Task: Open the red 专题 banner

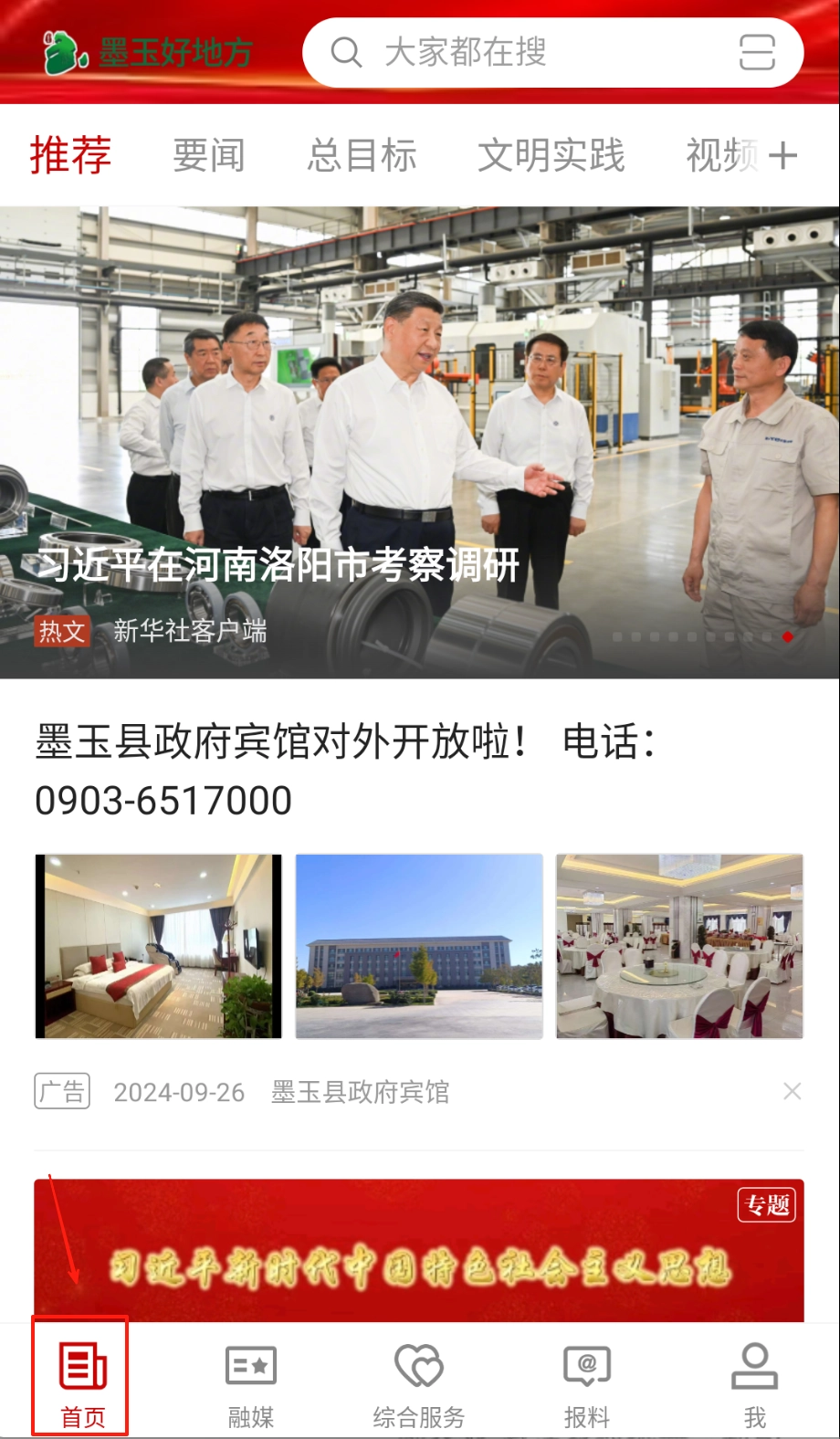Action: click(419, 1251)
